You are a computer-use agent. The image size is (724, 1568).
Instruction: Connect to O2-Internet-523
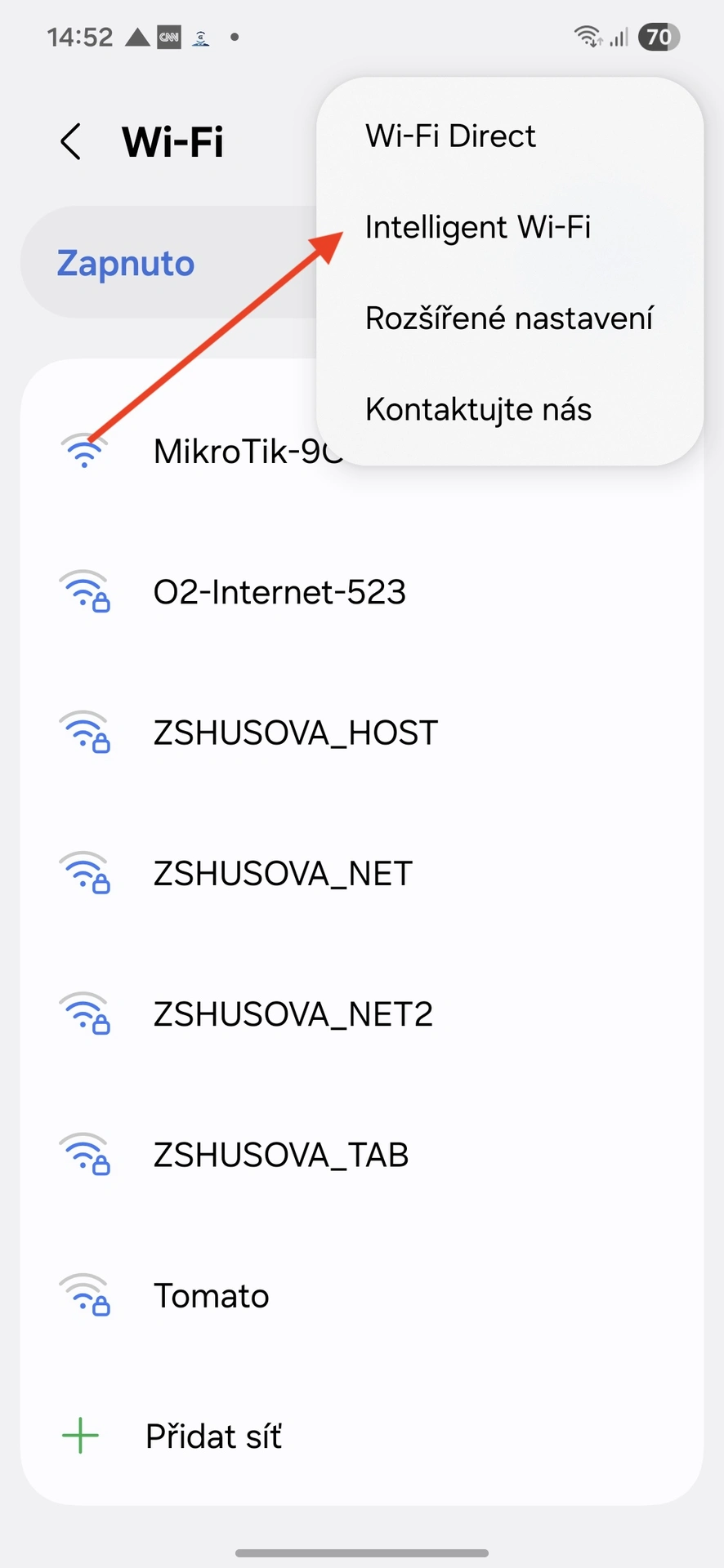279,592
